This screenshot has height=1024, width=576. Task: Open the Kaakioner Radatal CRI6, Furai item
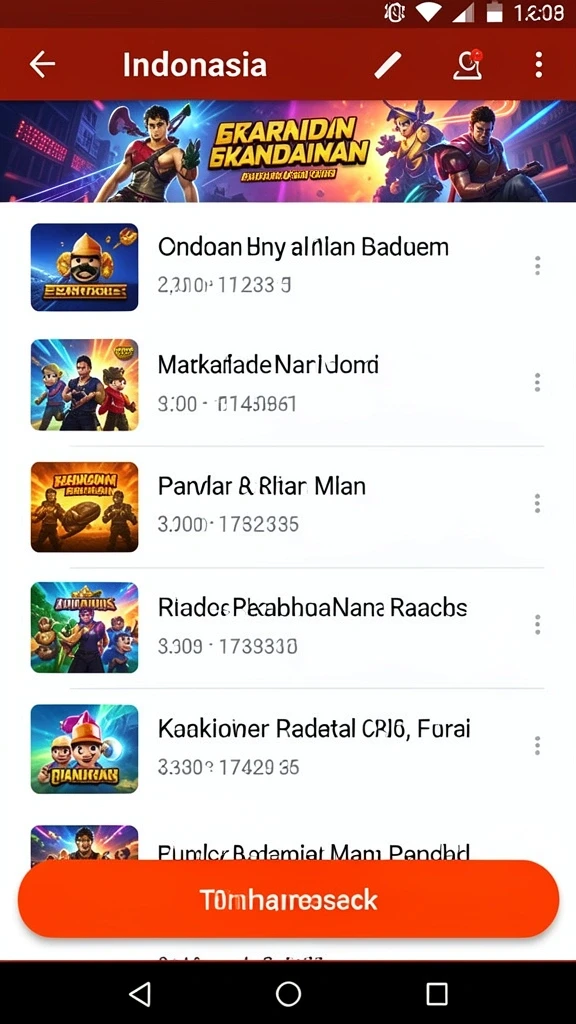(x=288, y=748)
